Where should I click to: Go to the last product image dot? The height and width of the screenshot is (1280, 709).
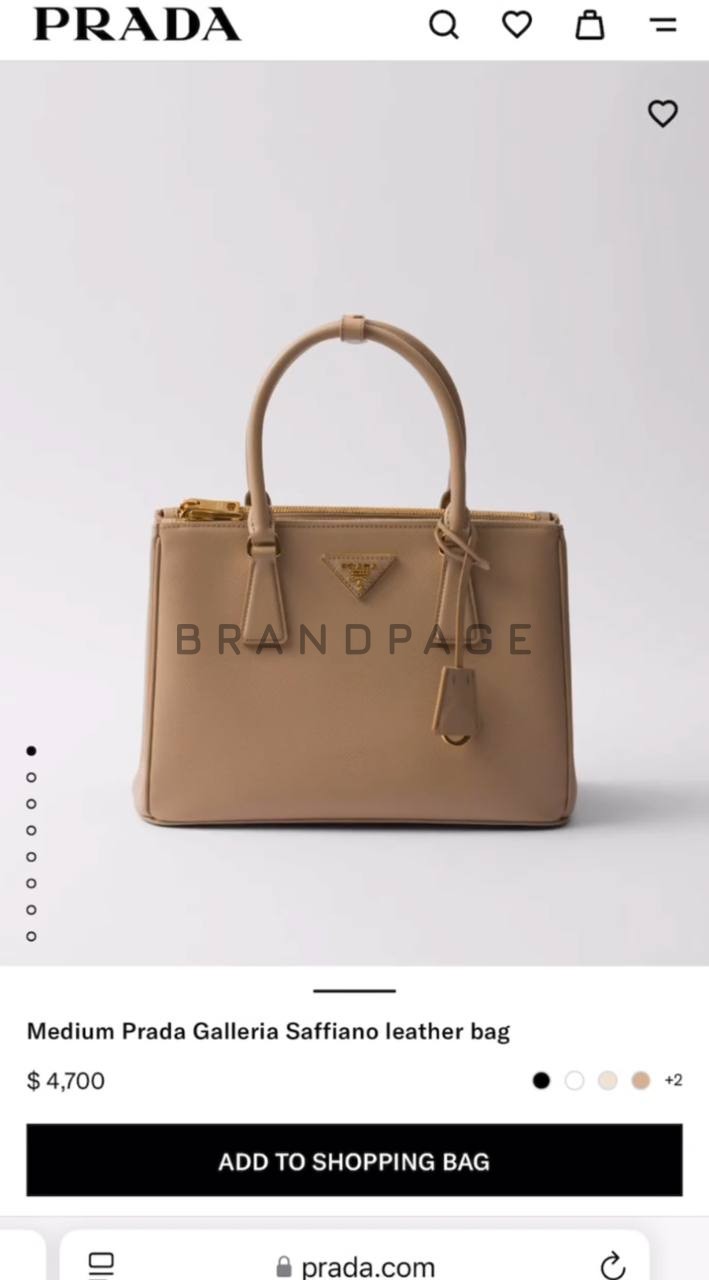31,936
